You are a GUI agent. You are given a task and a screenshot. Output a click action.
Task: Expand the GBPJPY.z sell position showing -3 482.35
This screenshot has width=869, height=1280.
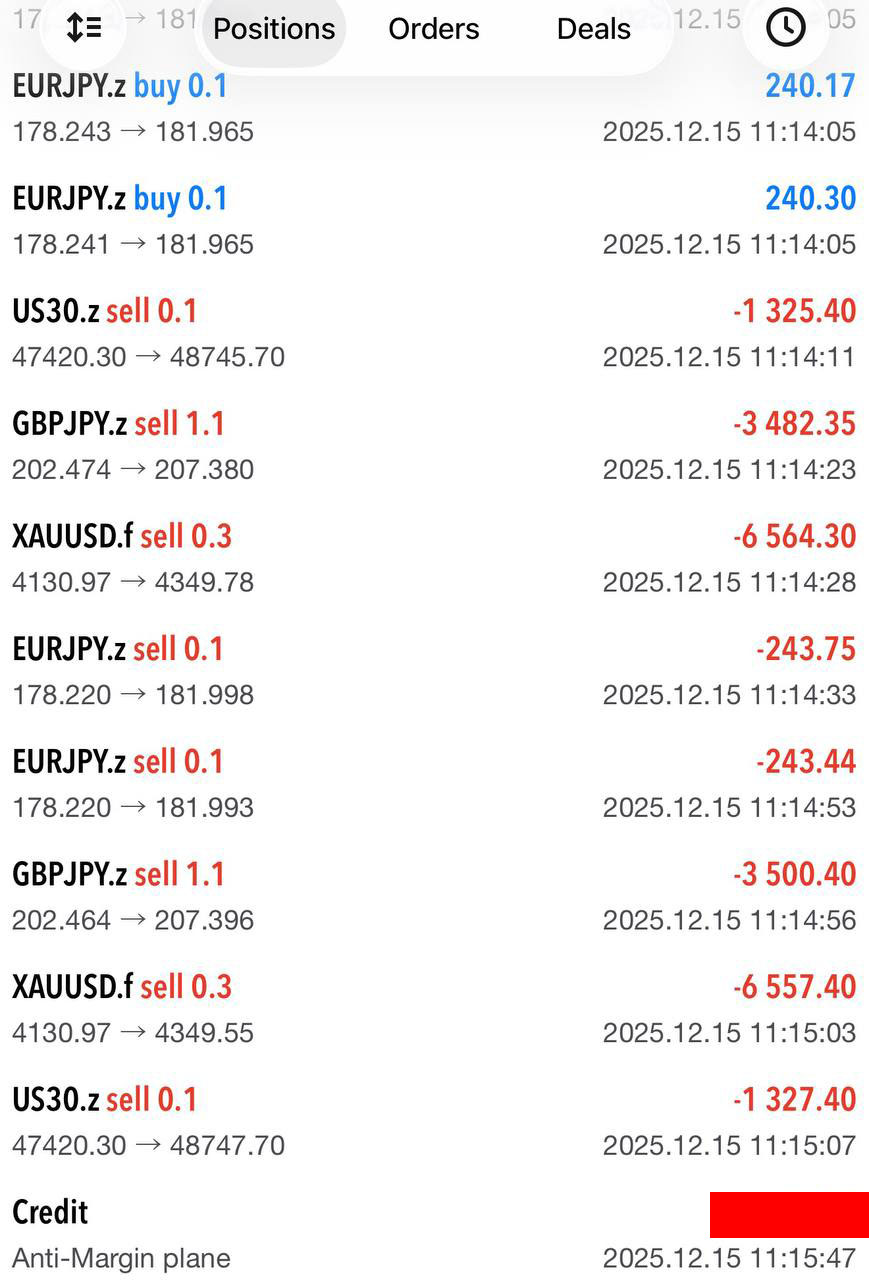point(434,445)
